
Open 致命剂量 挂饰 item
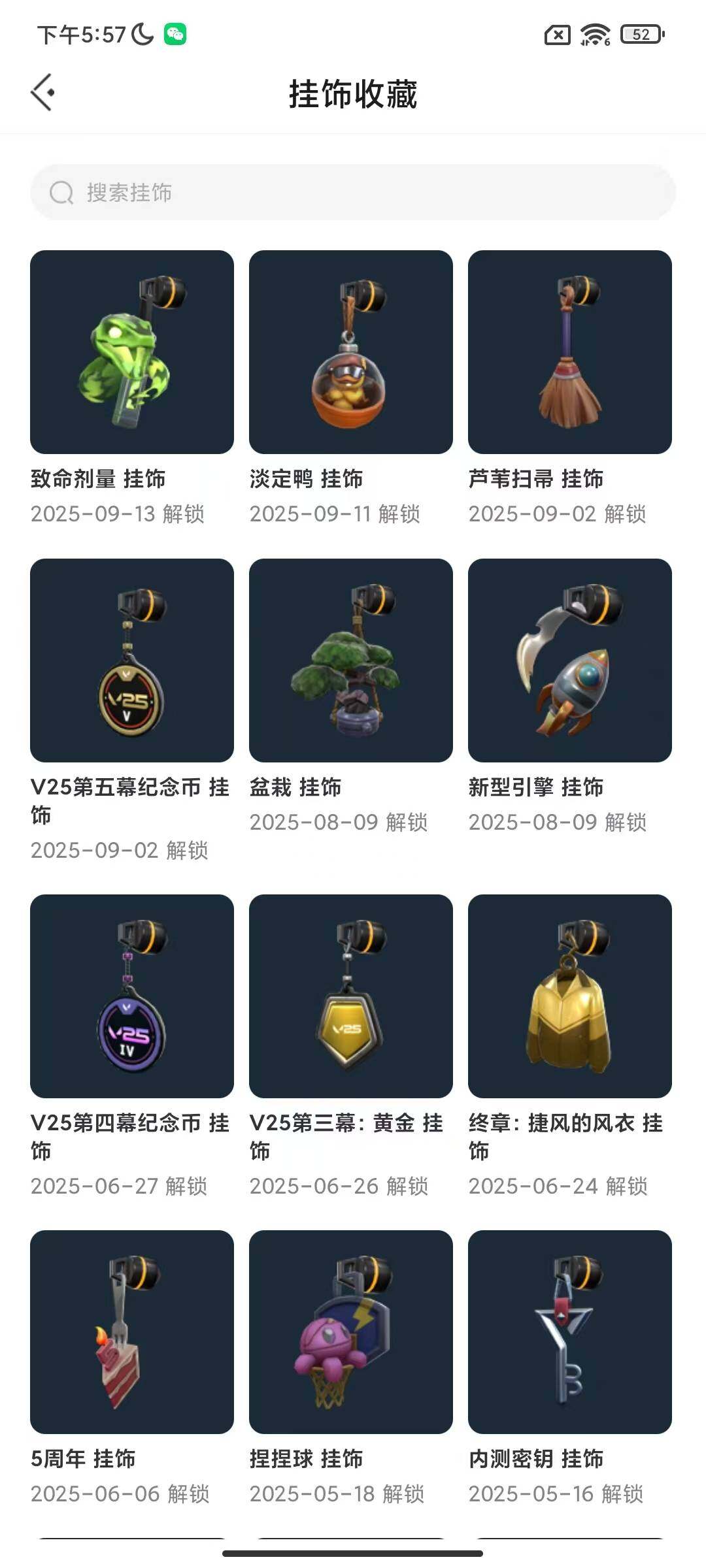pos(132,353)
